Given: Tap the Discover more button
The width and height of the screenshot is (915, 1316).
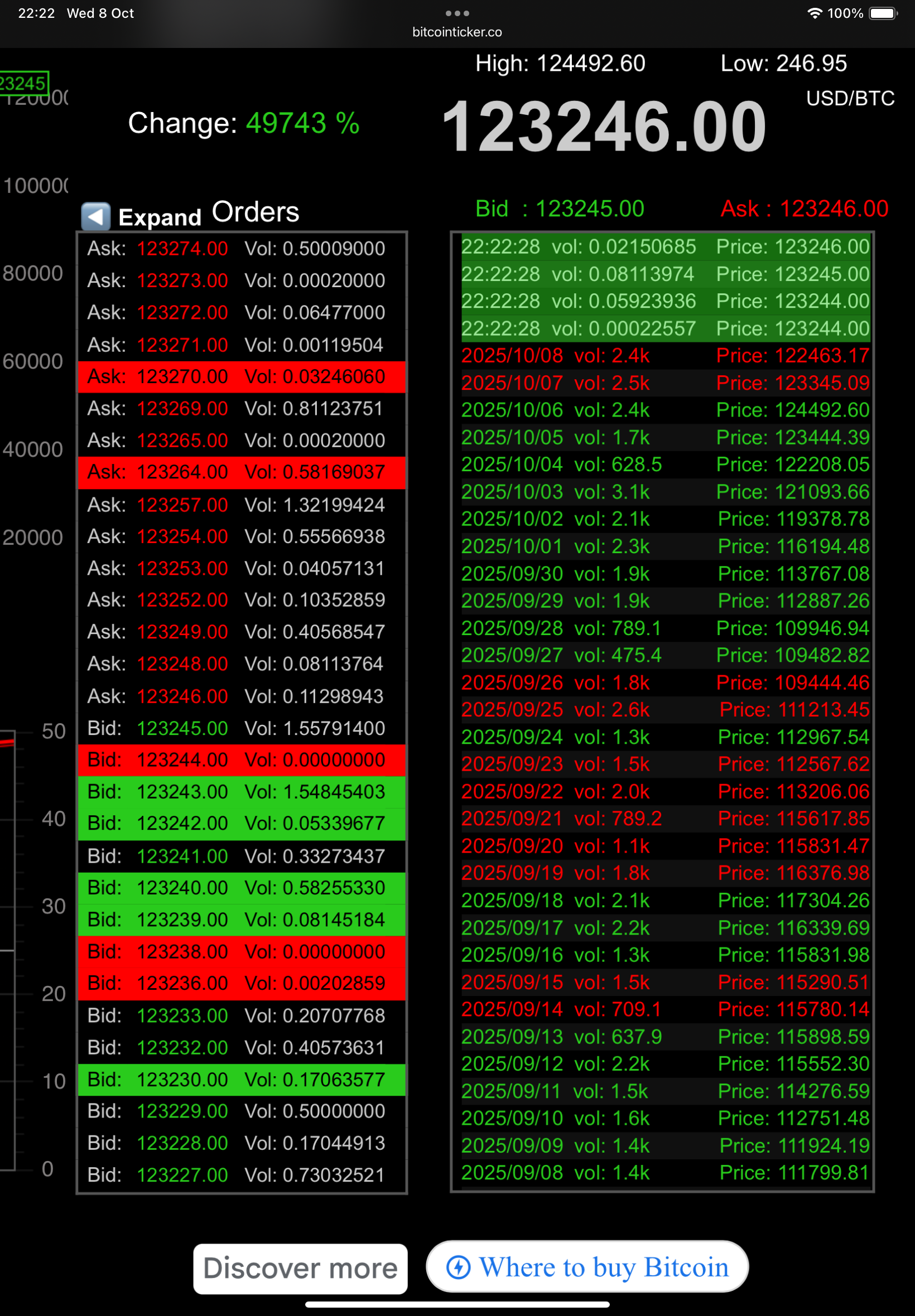Looking at the screenshot, I should point(300,1268).
